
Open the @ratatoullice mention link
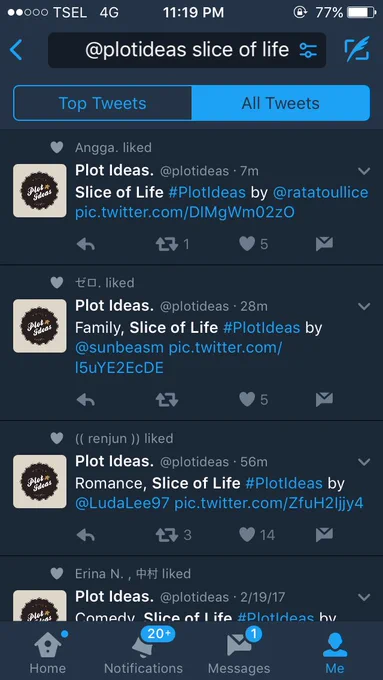[x=320, y=193]
